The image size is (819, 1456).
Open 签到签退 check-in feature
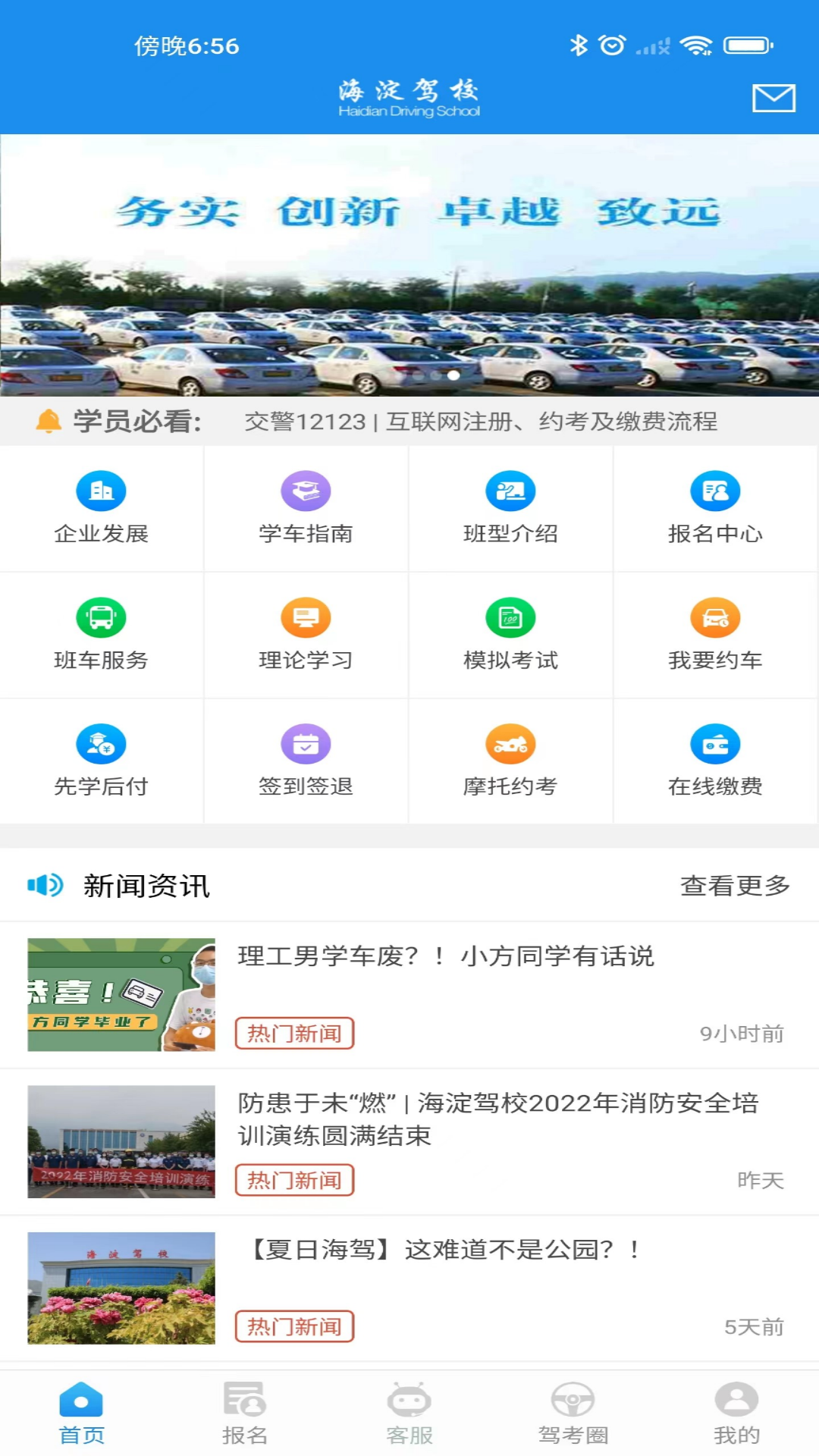point(306,761)
